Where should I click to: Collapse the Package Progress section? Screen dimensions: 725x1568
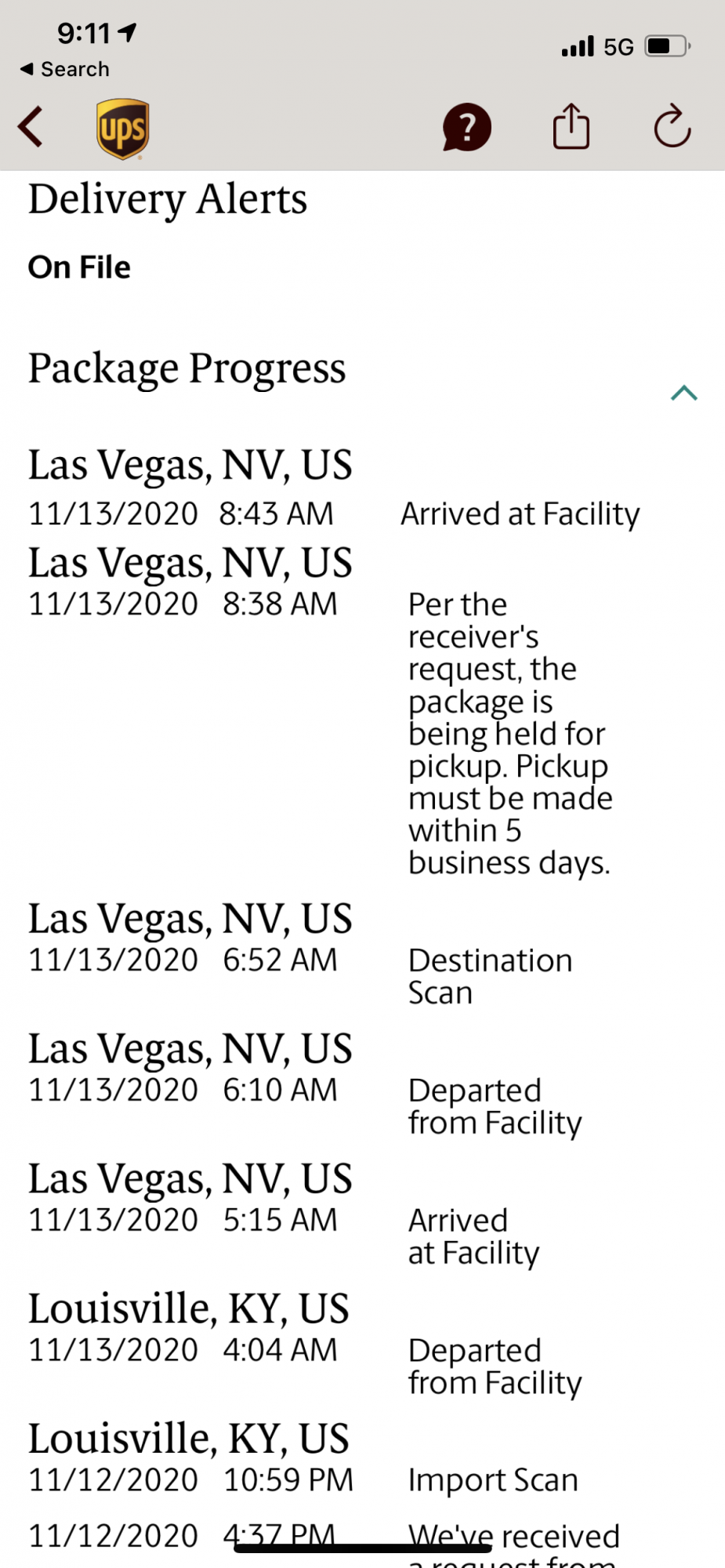click(683, 393)
